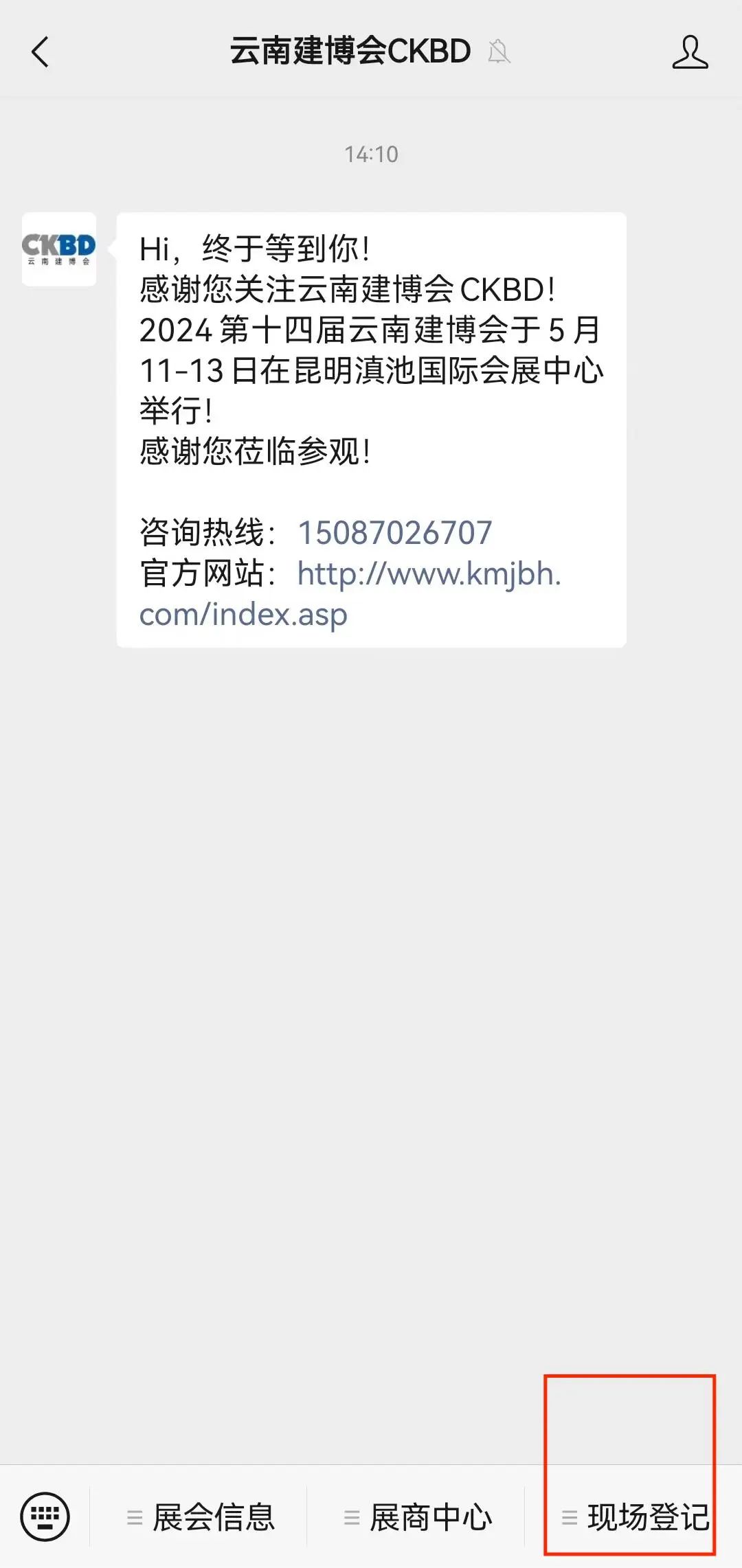Open the official website kmjbh.com link
The image size is (742, 1568).
350,594
